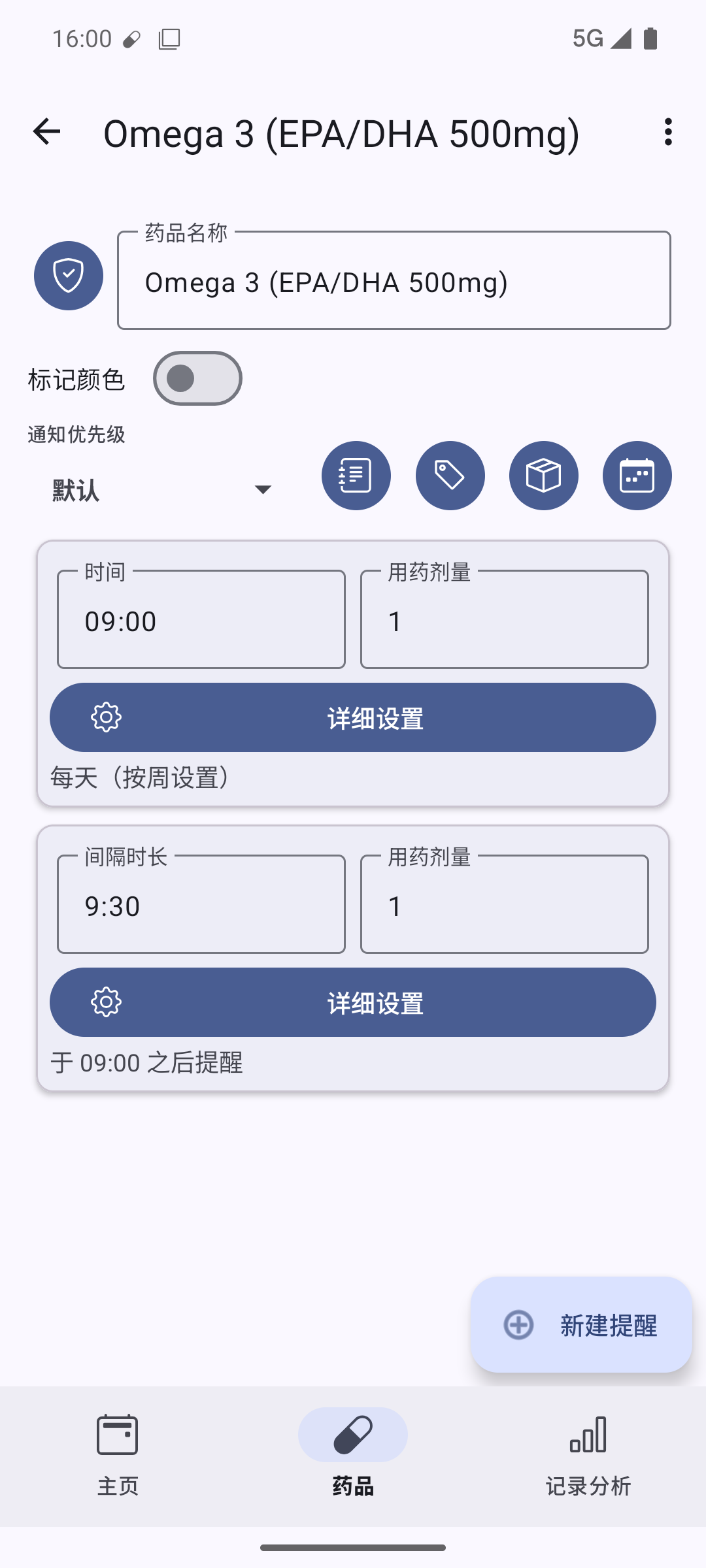Image resolution: width=706 pixels, height=1568 pixels.
Task: Open the tag icon button
Action: click(x=450, y=476)
